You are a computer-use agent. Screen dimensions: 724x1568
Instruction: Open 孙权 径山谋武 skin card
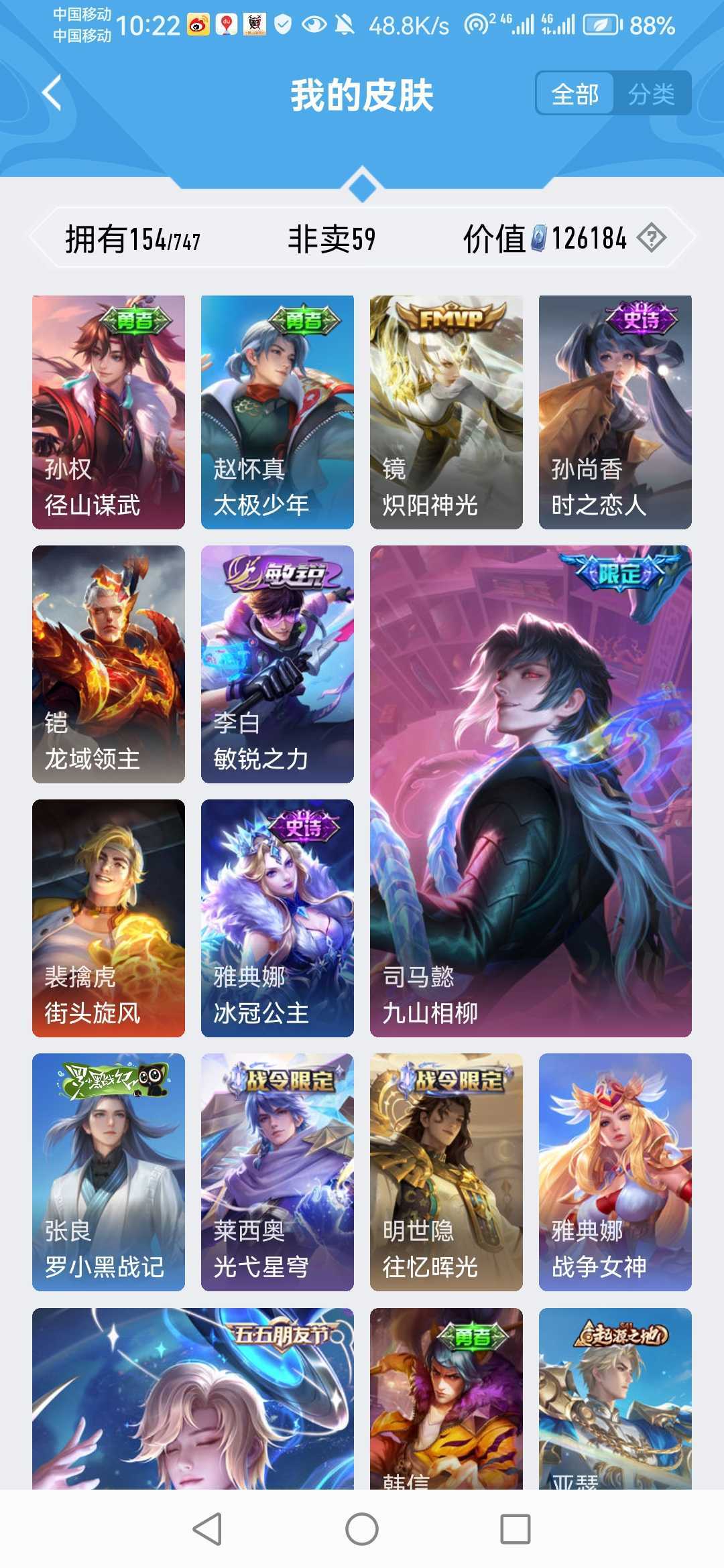[x=109, y=411]
